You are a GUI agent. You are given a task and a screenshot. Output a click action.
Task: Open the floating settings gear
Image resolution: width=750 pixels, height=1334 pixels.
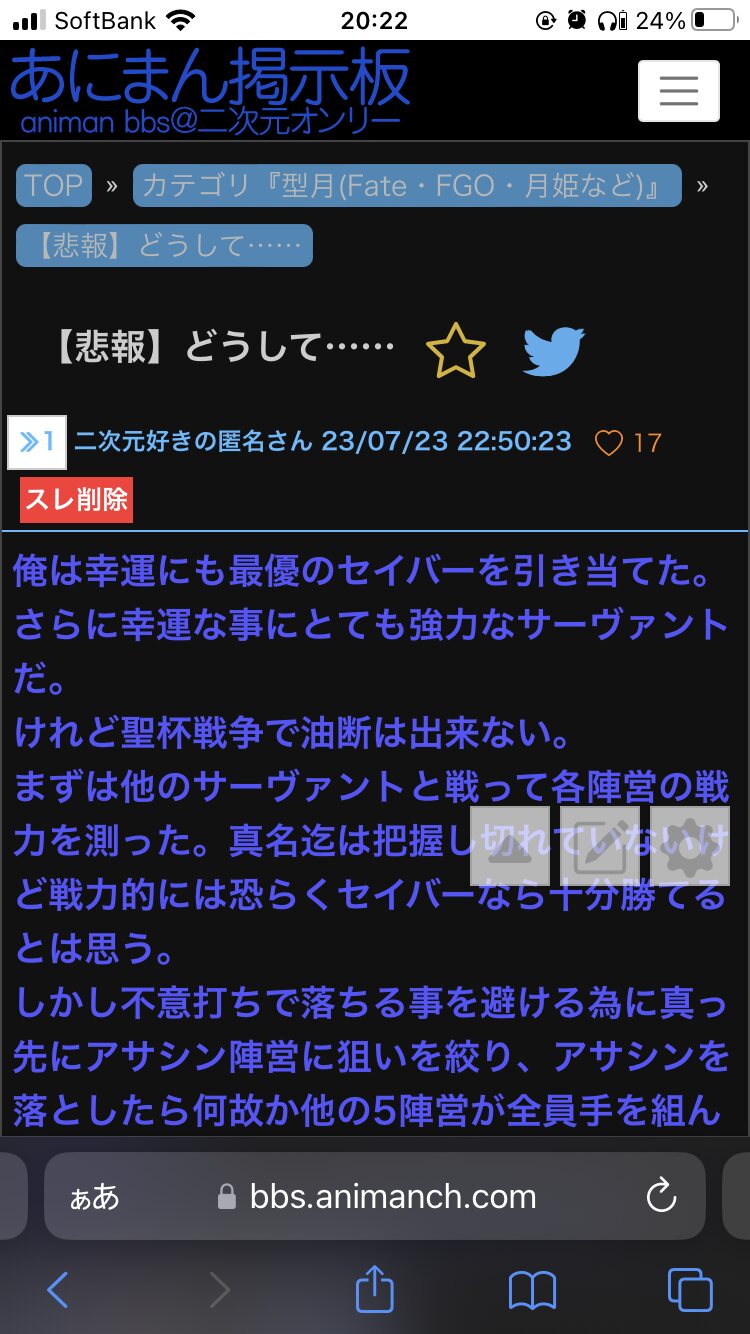coord(690,845)
